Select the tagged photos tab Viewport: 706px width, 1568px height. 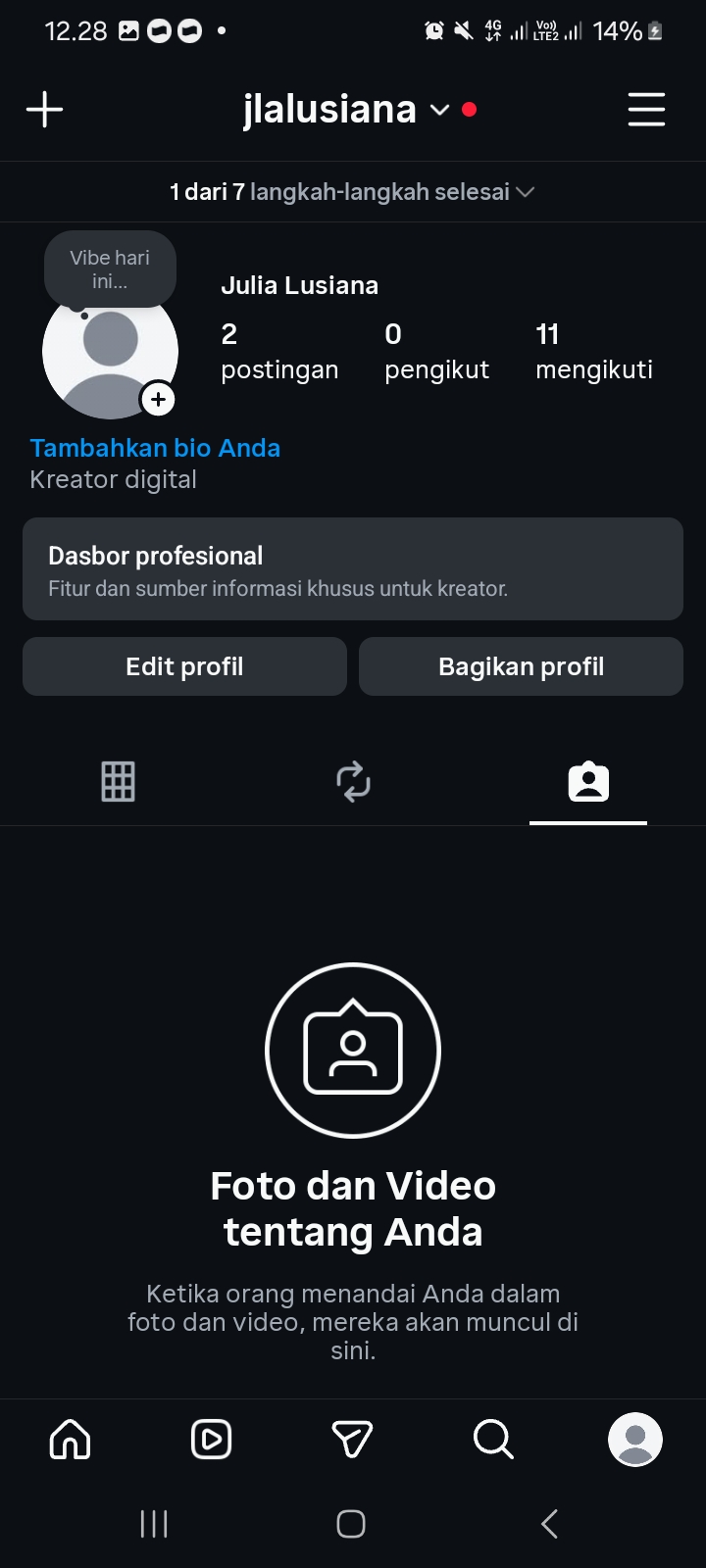pyautogui.click(x=588, y=782)
